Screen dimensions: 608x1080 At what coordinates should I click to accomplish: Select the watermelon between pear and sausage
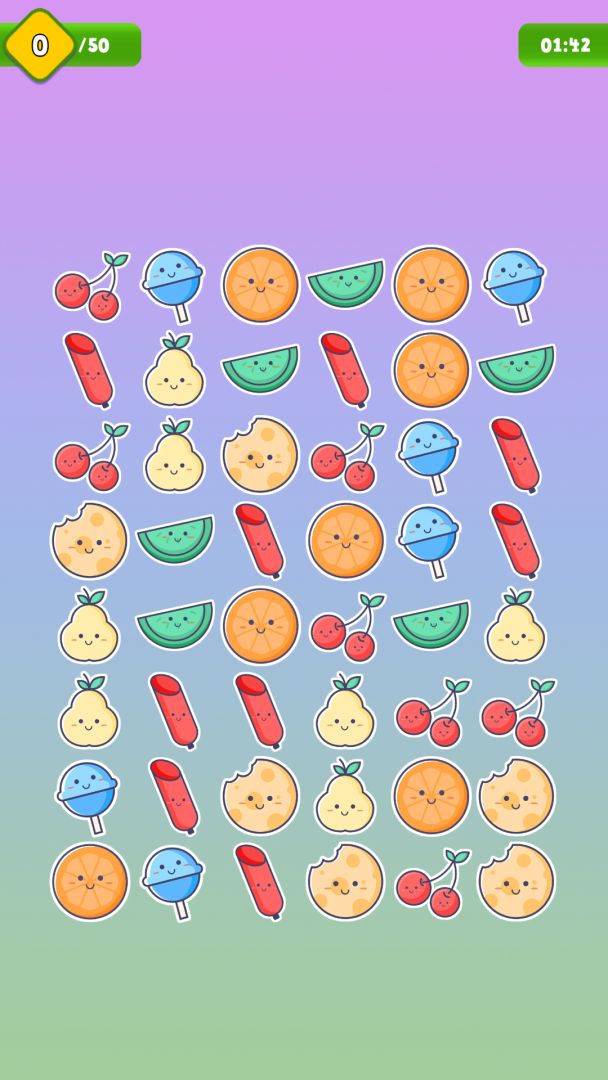pos(260,370)
